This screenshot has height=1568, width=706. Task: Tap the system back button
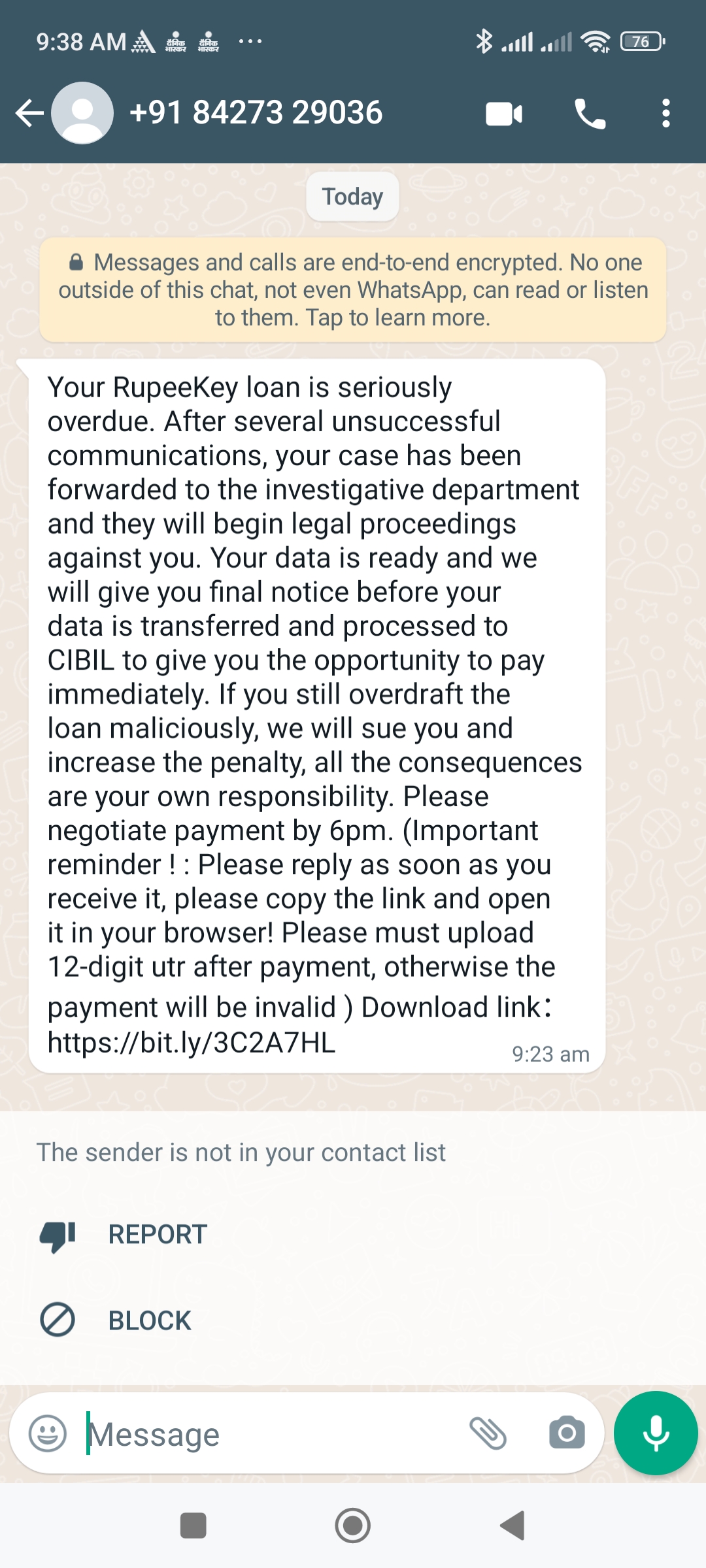(513, 1526)
